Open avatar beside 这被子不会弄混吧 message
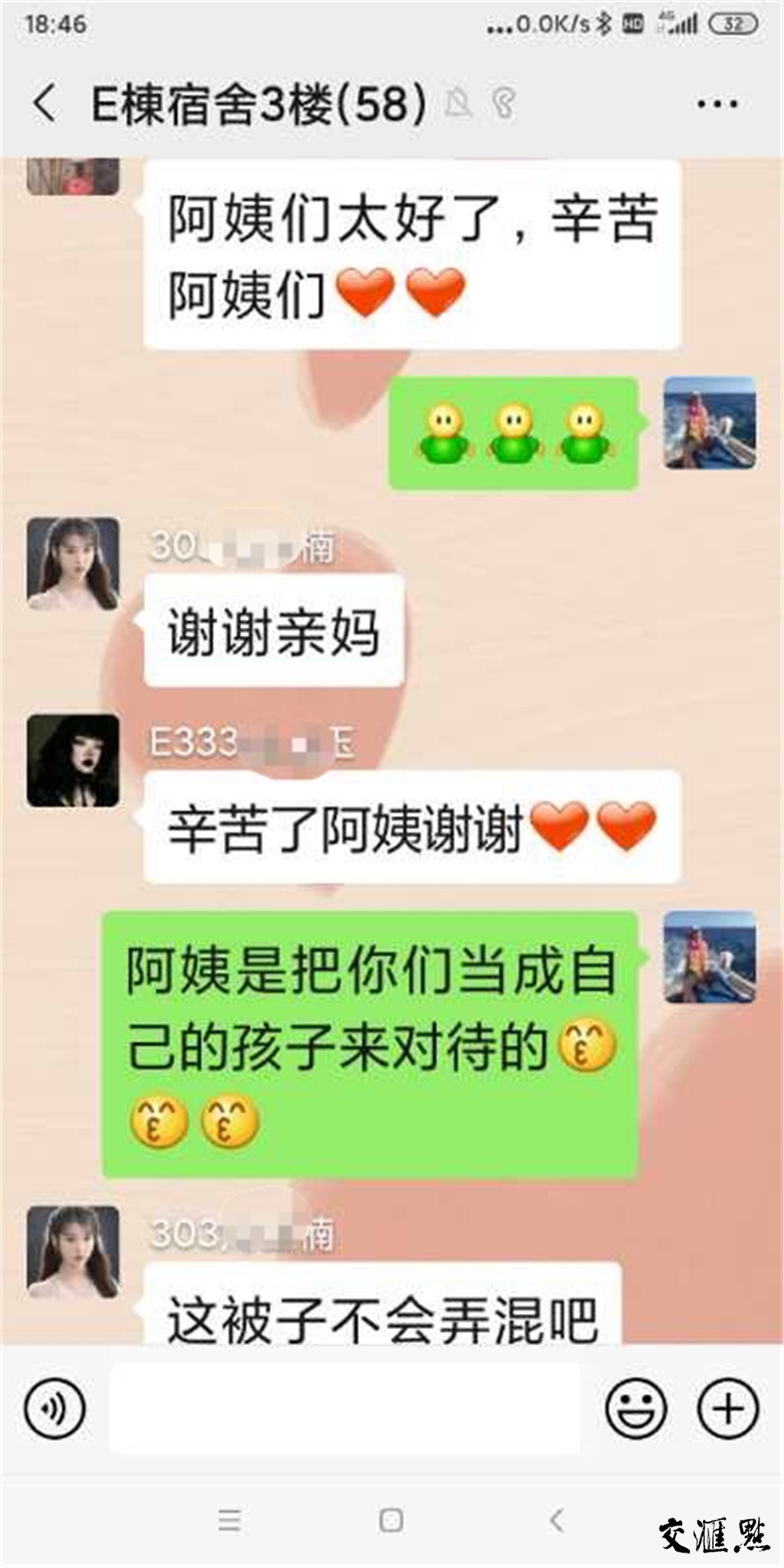Screen dimensions: 784x1568 tap(73, 1252)
